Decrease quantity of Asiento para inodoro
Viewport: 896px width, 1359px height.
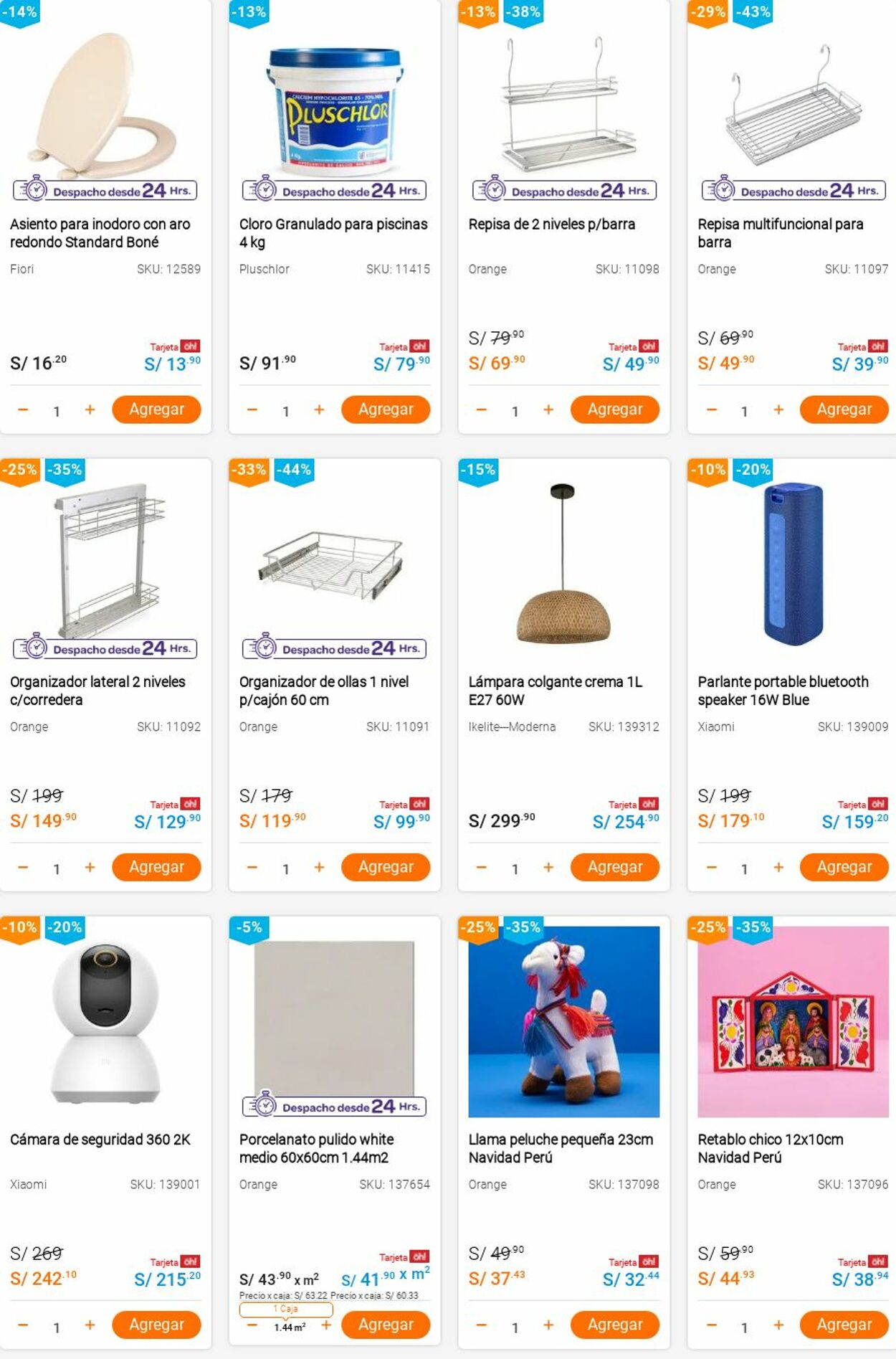23,409
